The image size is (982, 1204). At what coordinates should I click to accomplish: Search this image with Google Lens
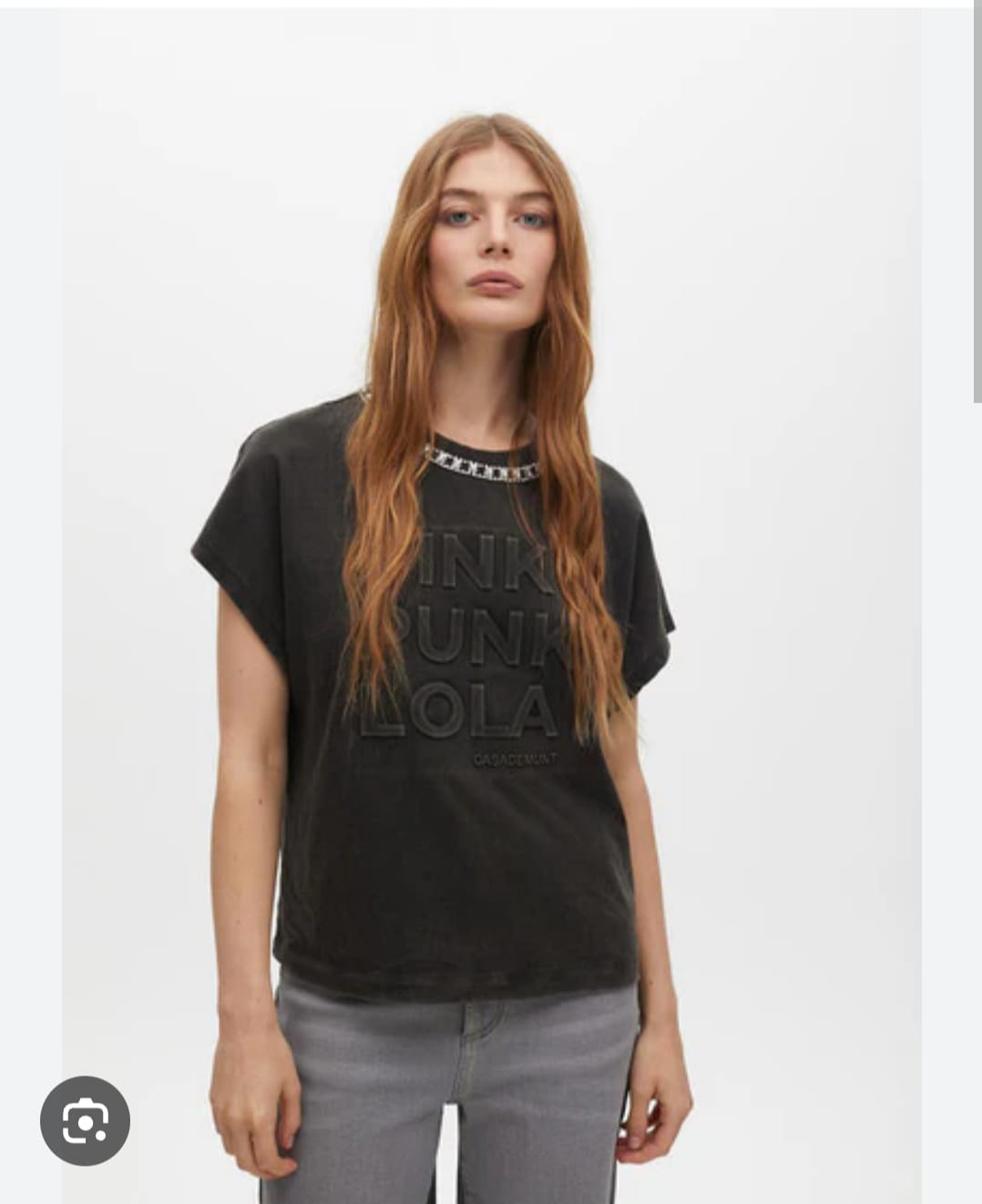pyautogui.click(x=85, y=1120)
